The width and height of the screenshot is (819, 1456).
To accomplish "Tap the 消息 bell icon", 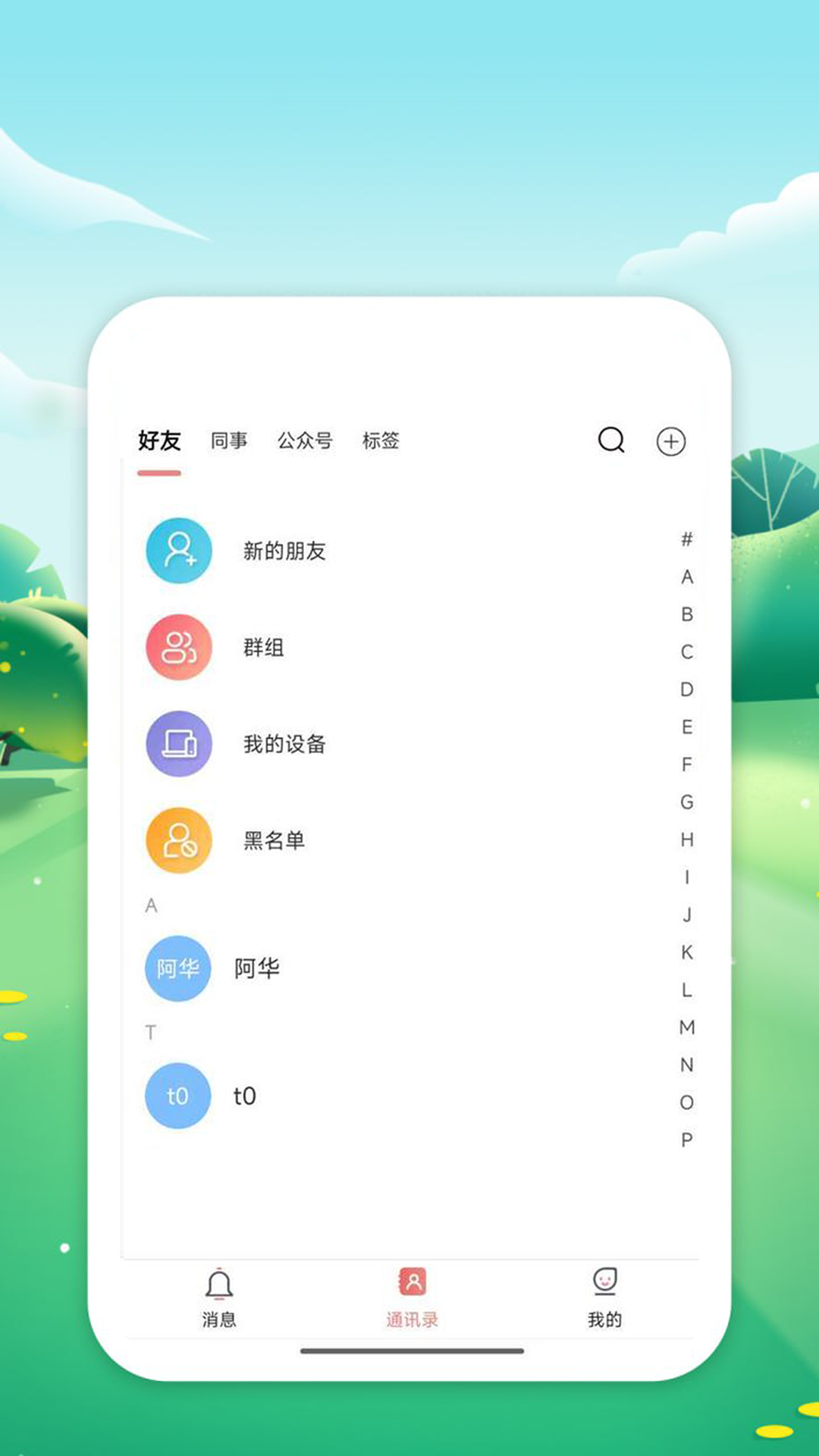I will pos(220,1283).
